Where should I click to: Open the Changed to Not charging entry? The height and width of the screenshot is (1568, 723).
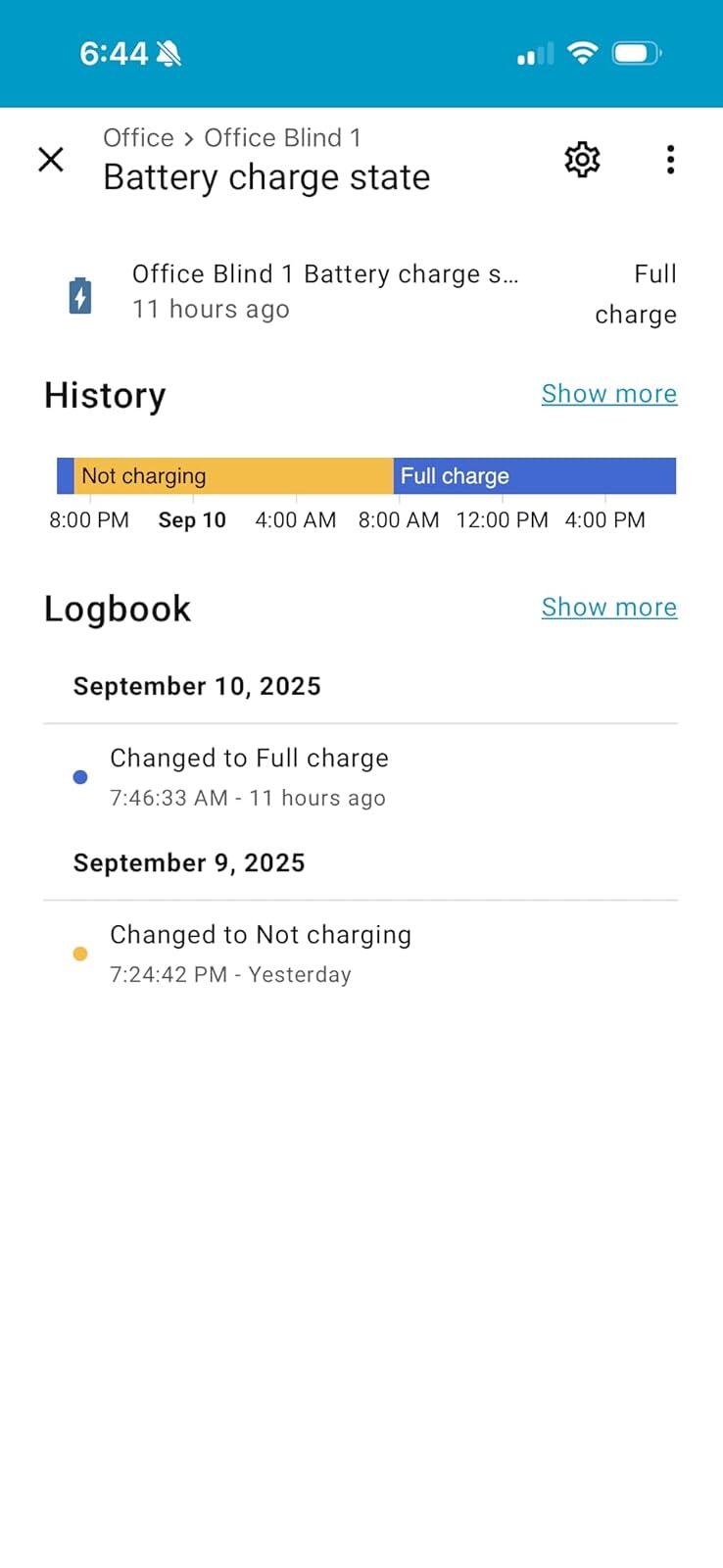[361, 954]
